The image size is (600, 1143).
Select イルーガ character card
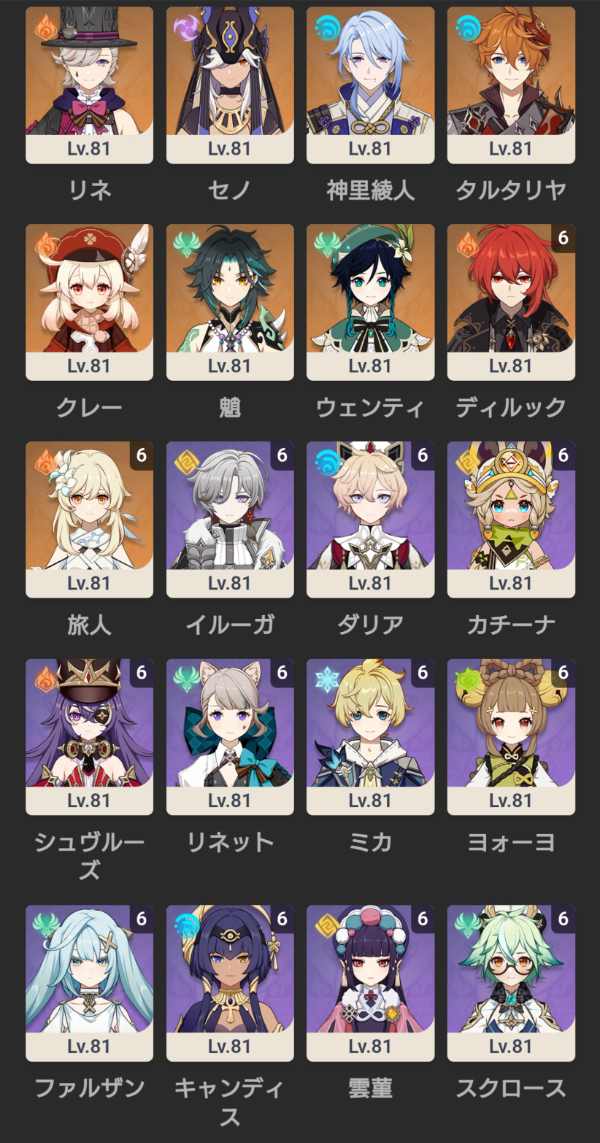[230, 519]
